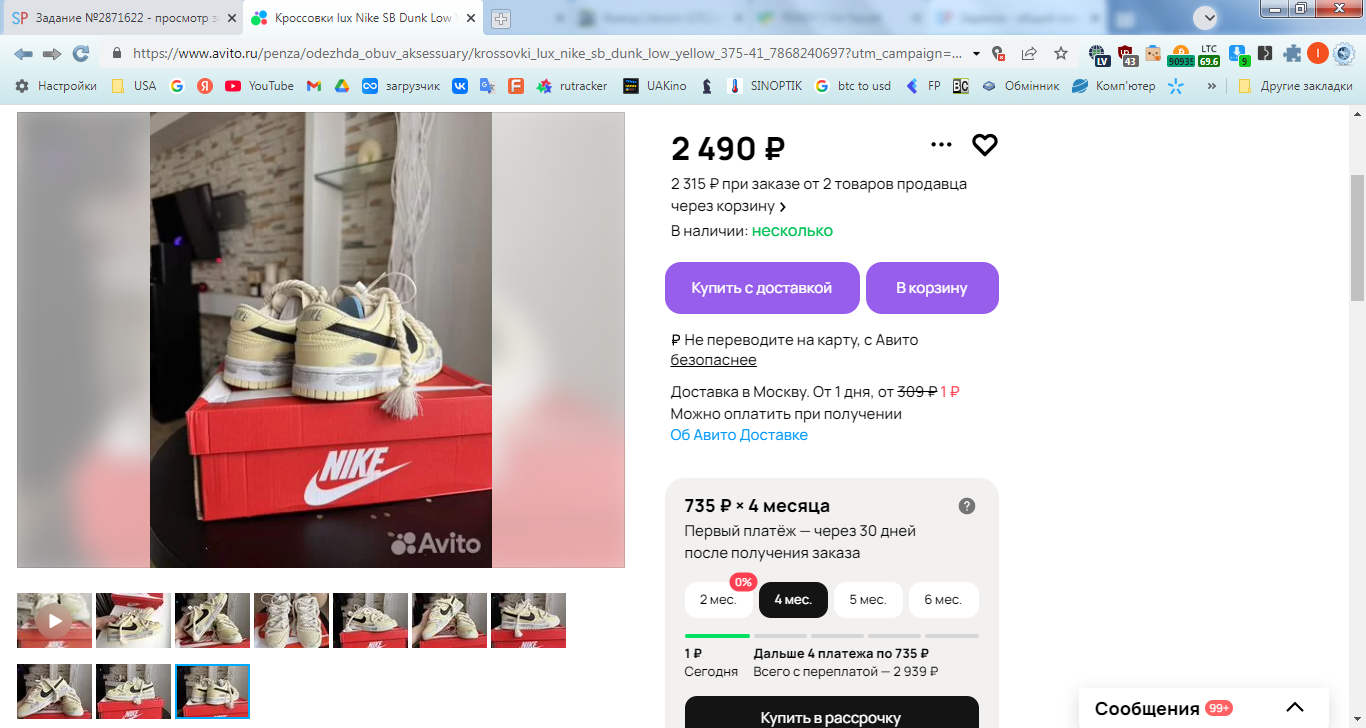
Task: Play the video thumbnail in gallery
Action: 54,621
